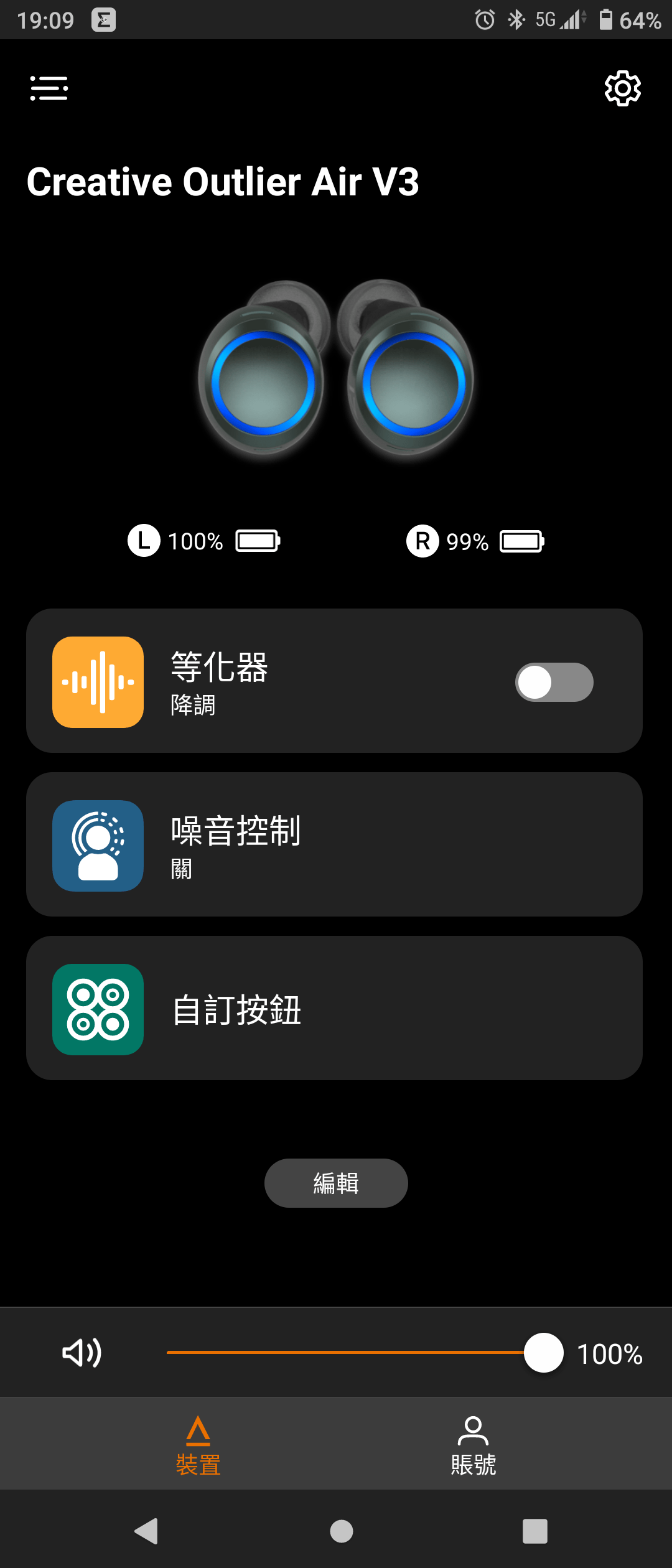Open the settings gear
This screenshot has height=1568, width=672.
622,88
